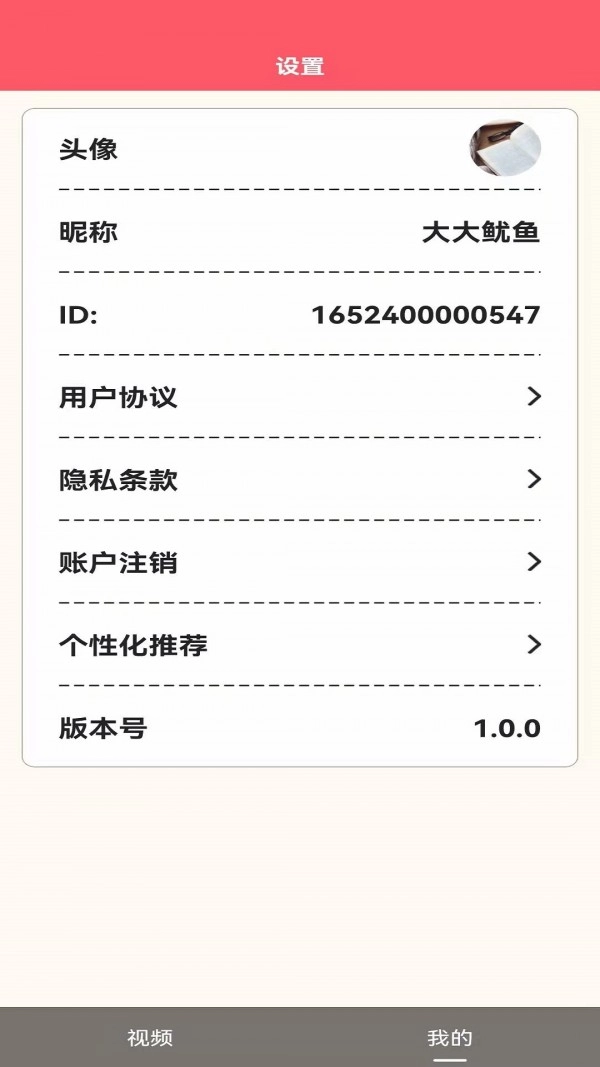Open the 昵称 nickname row

pos(300,233)
